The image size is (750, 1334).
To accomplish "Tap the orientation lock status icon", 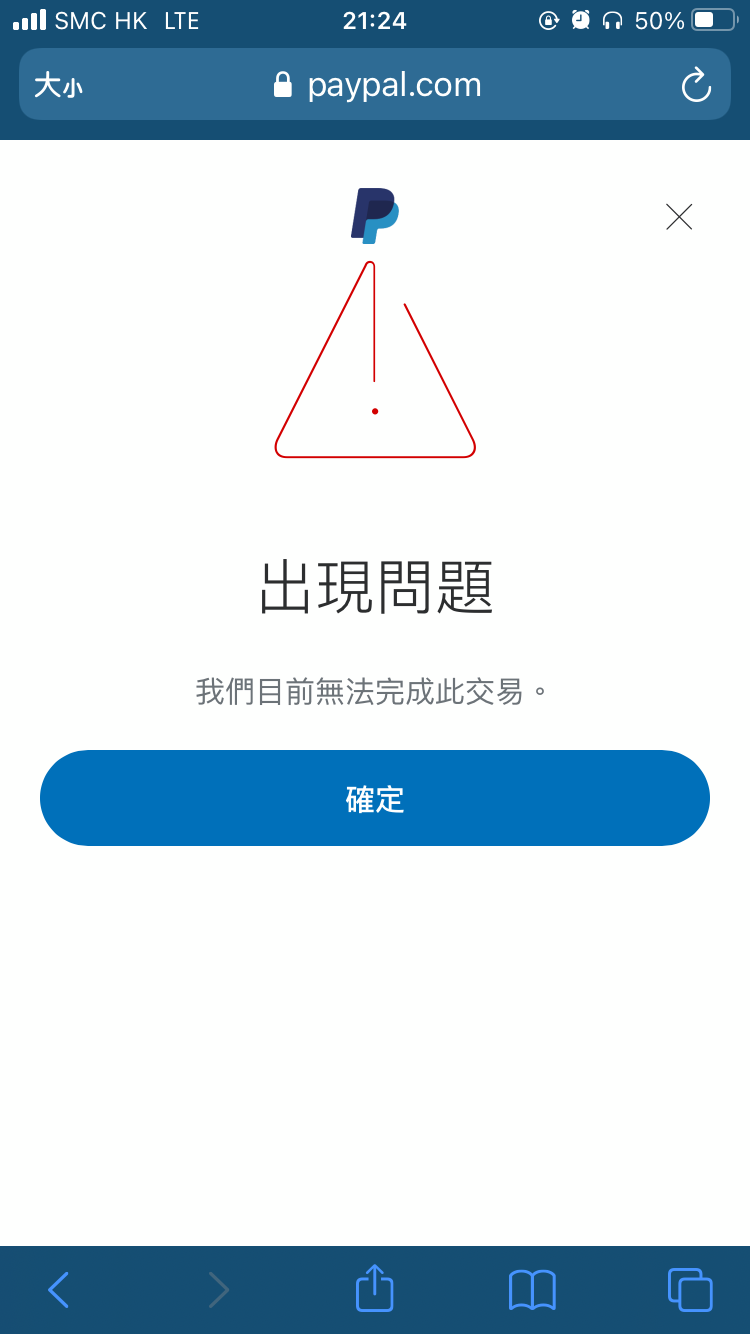I will click(548, 20).
